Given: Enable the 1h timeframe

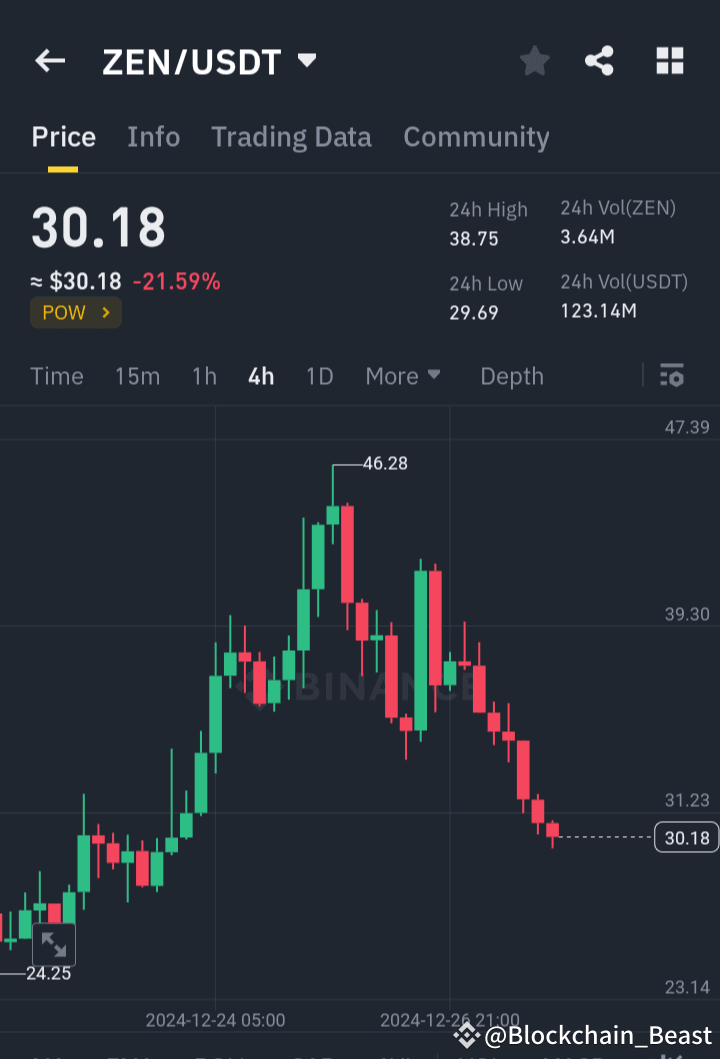Looking at the screenshot, I should pyautogui.click(x=203, y=376).
